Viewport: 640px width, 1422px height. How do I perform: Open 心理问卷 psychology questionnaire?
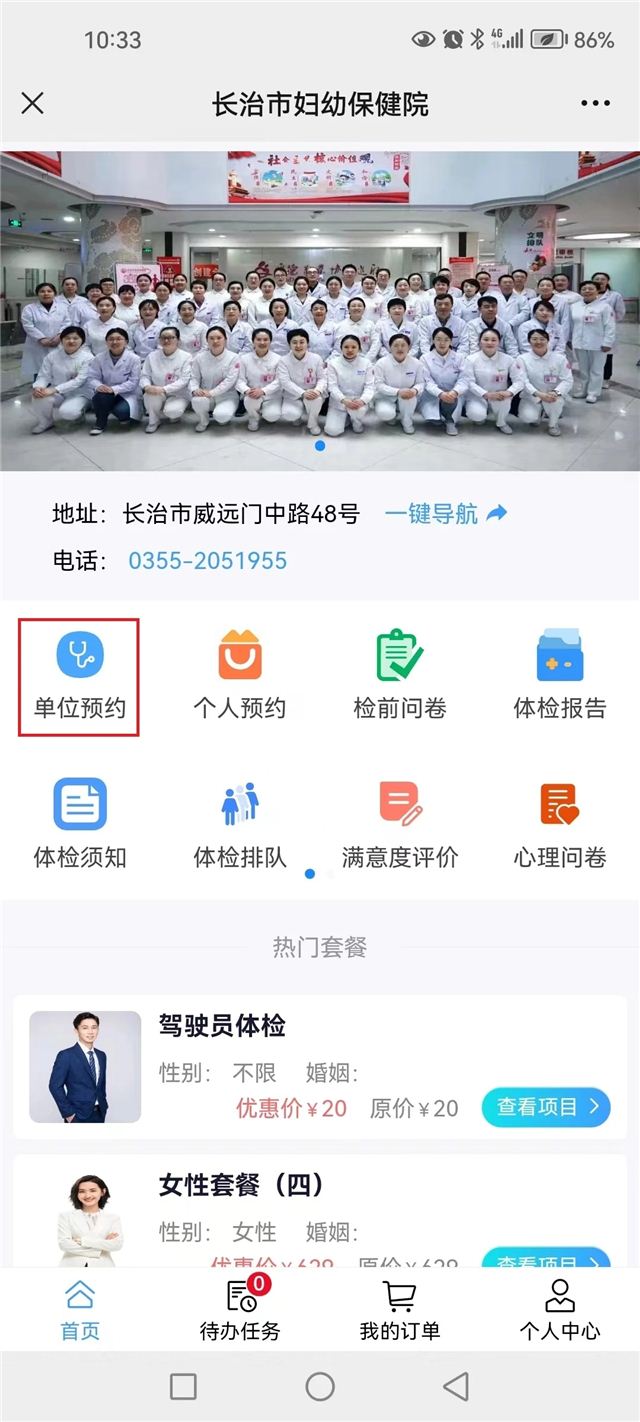point(560,824)
